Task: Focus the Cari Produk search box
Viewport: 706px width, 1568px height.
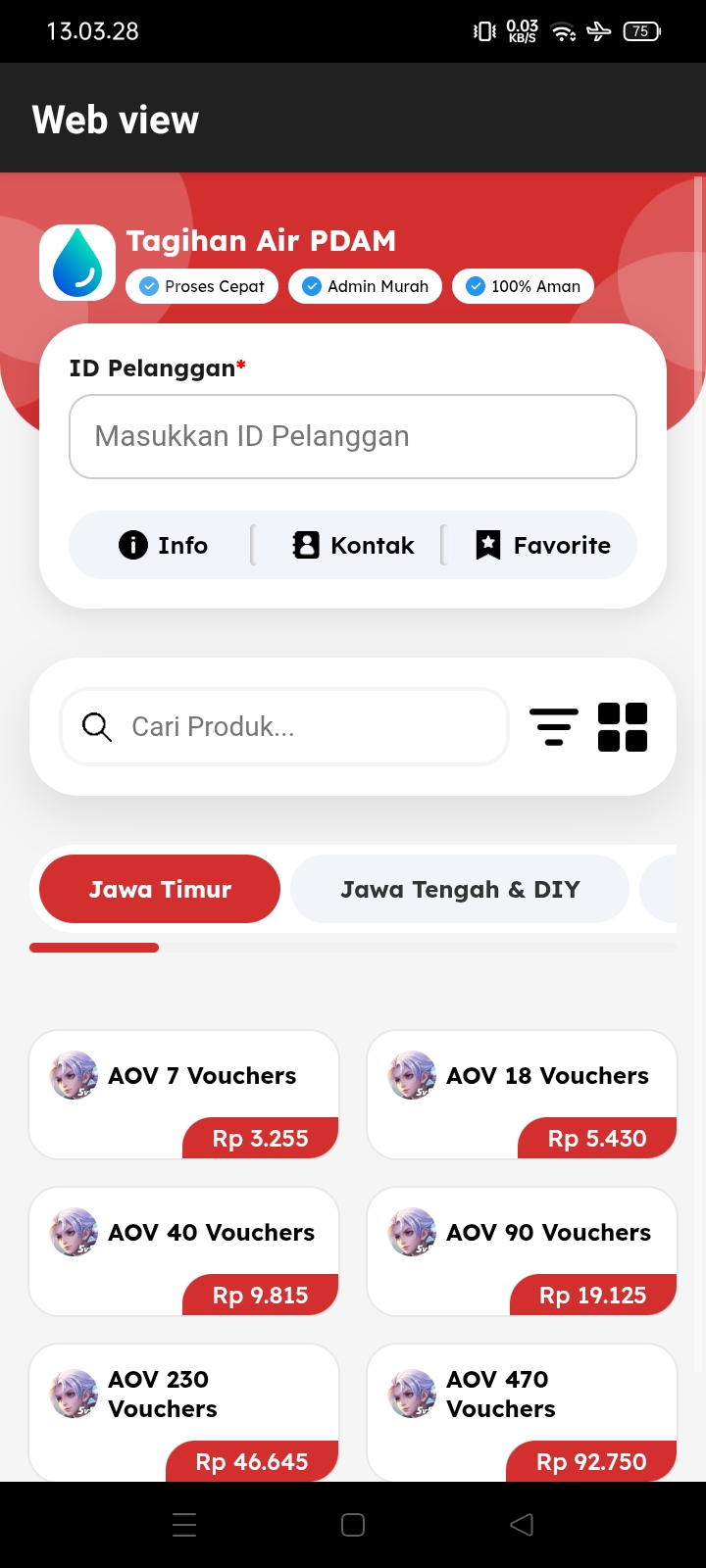Action: [284, 727]
